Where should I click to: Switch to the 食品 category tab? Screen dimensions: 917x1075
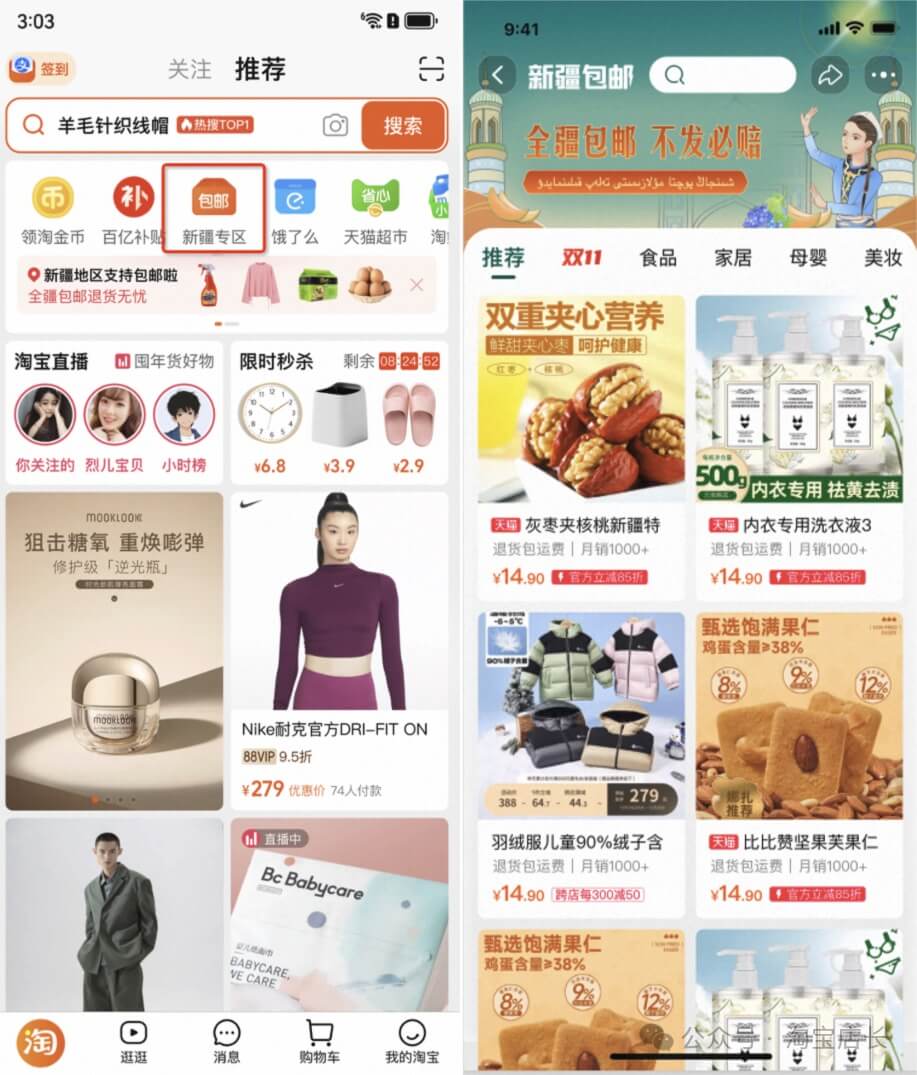658,258
